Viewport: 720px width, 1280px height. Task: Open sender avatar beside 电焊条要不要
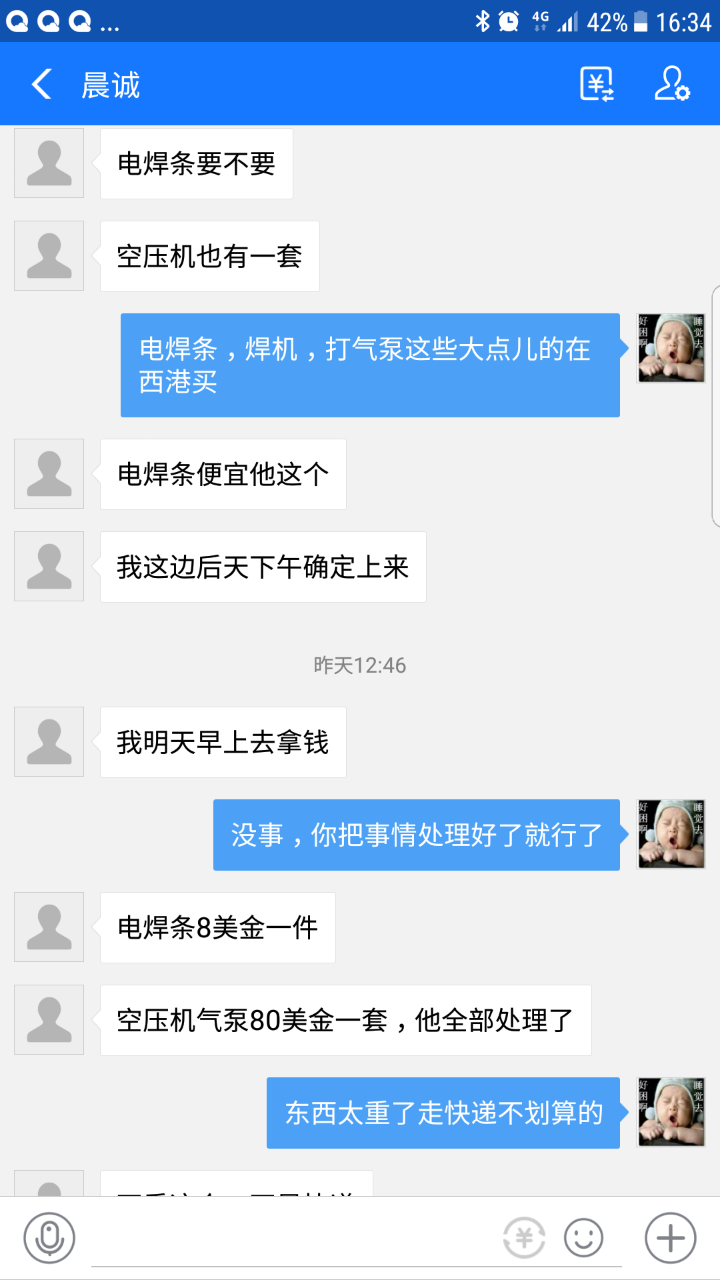click(x=49, y=163)
